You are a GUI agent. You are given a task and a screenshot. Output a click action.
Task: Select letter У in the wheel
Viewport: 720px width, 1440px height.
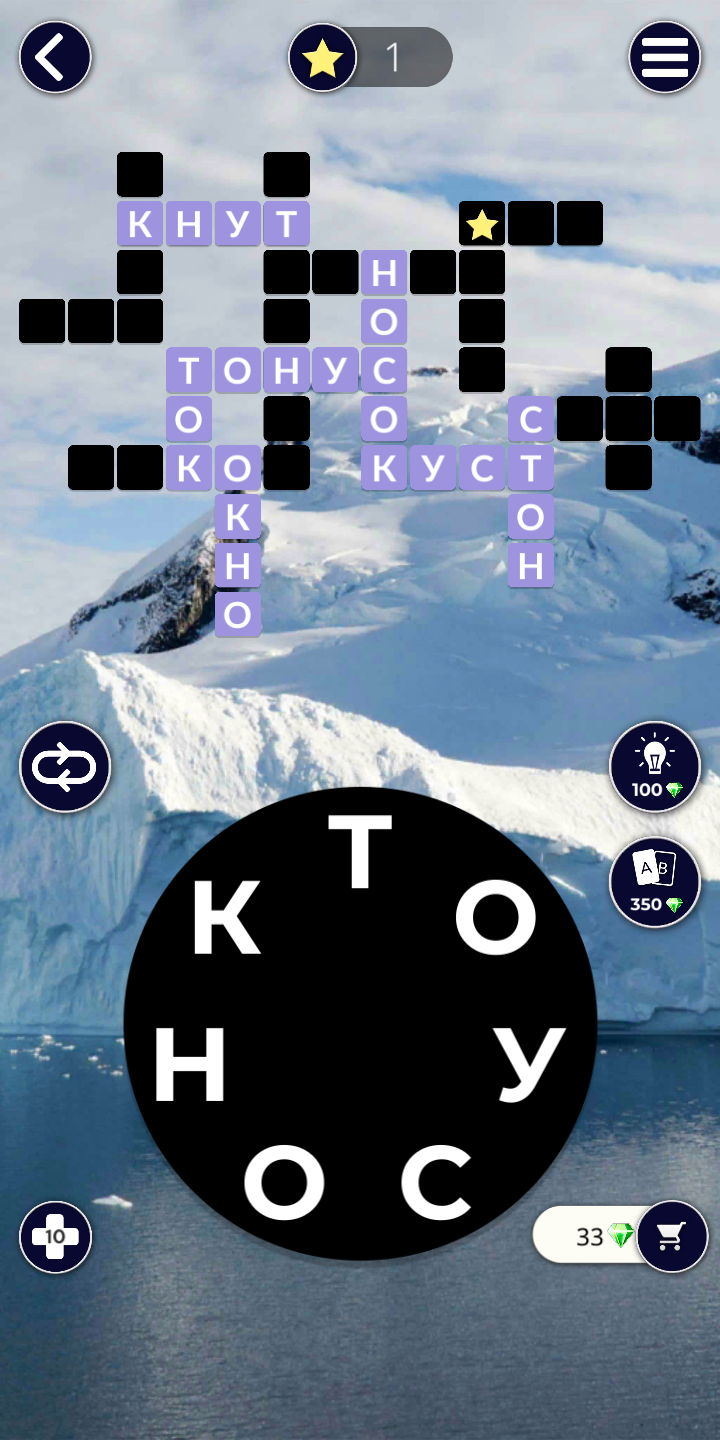pyautogui.click(x=531, y=1066)
